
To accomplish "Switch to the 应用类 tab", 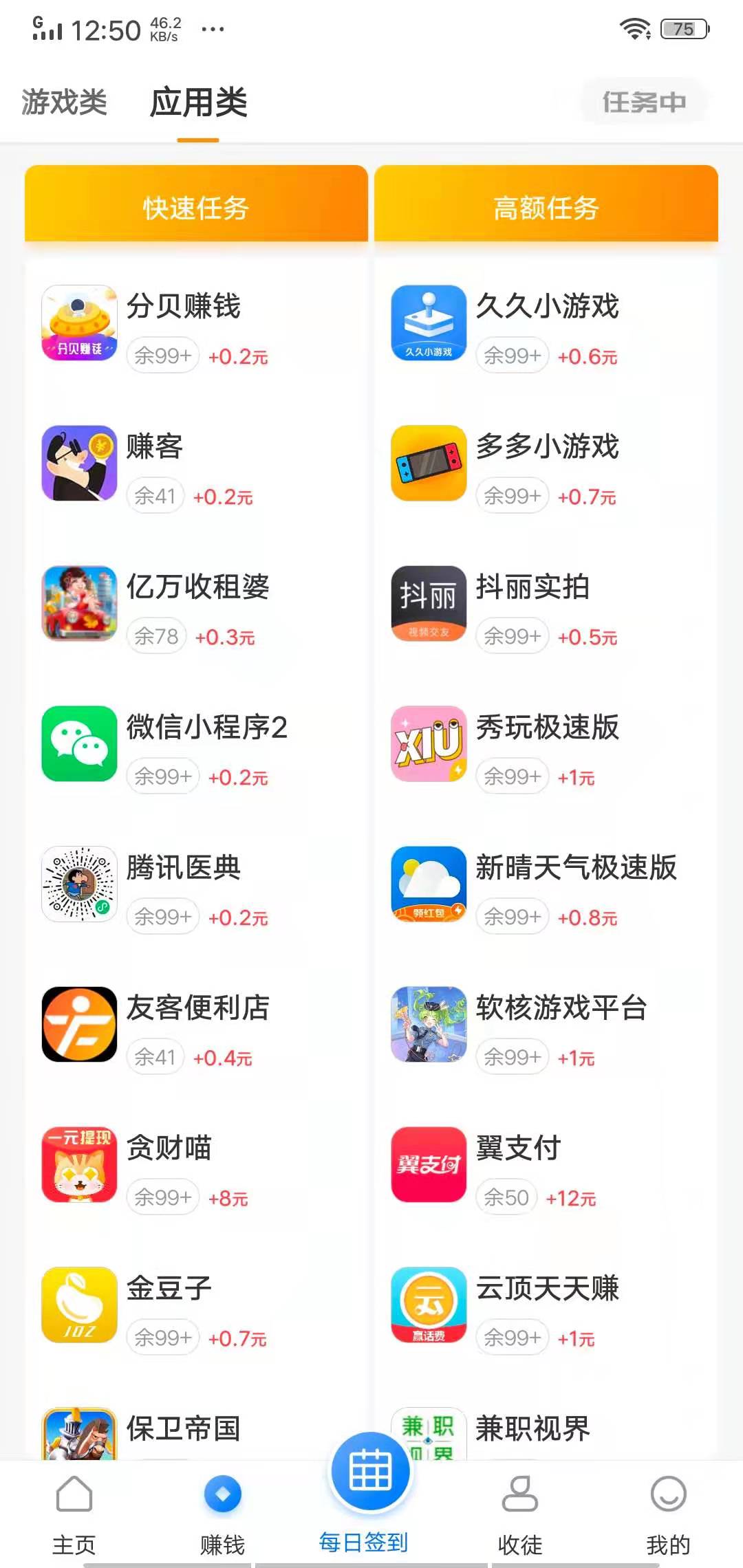I will click(198, 102).
